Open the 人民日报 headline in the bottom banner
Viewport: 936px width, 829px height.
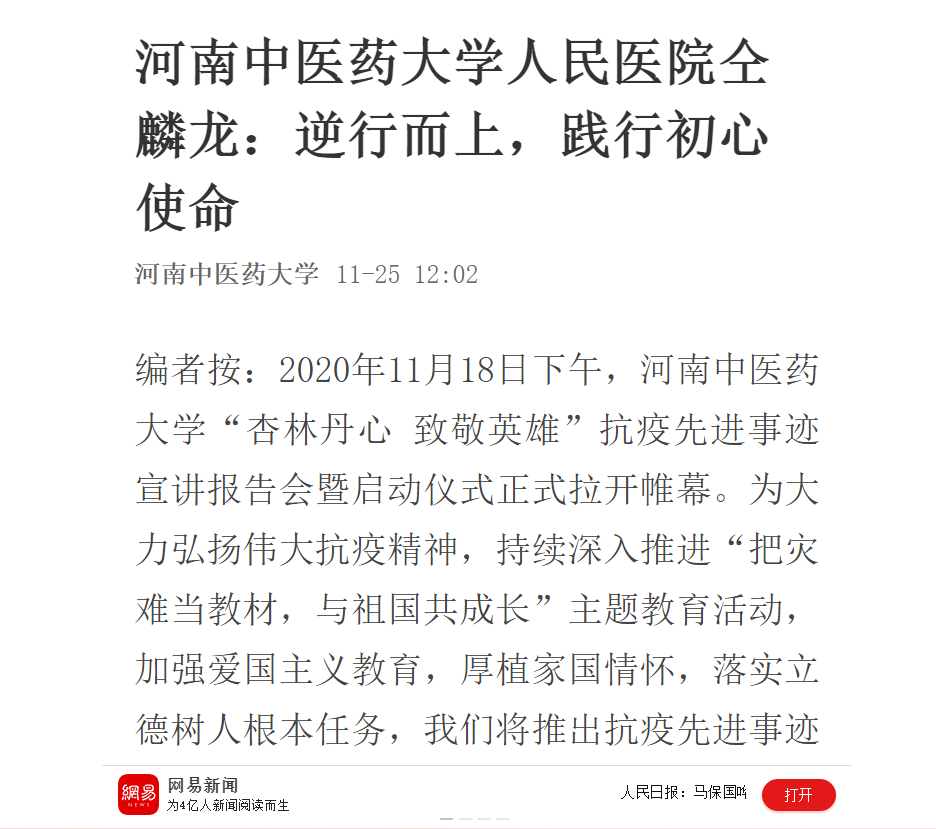pos(683,793)
